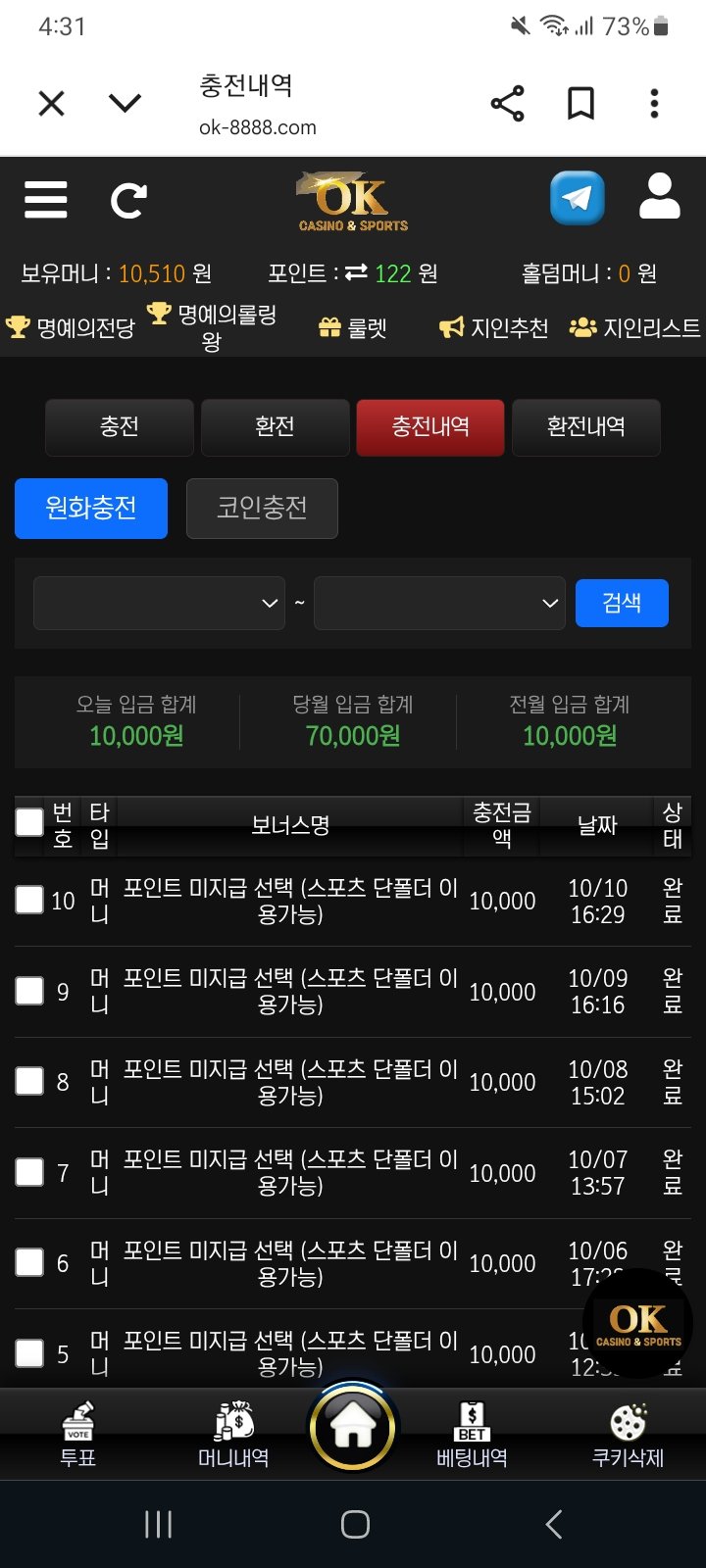The image size is (706, 1568).
Task: Open the hamburger side menu
Action: coord(46,200)
